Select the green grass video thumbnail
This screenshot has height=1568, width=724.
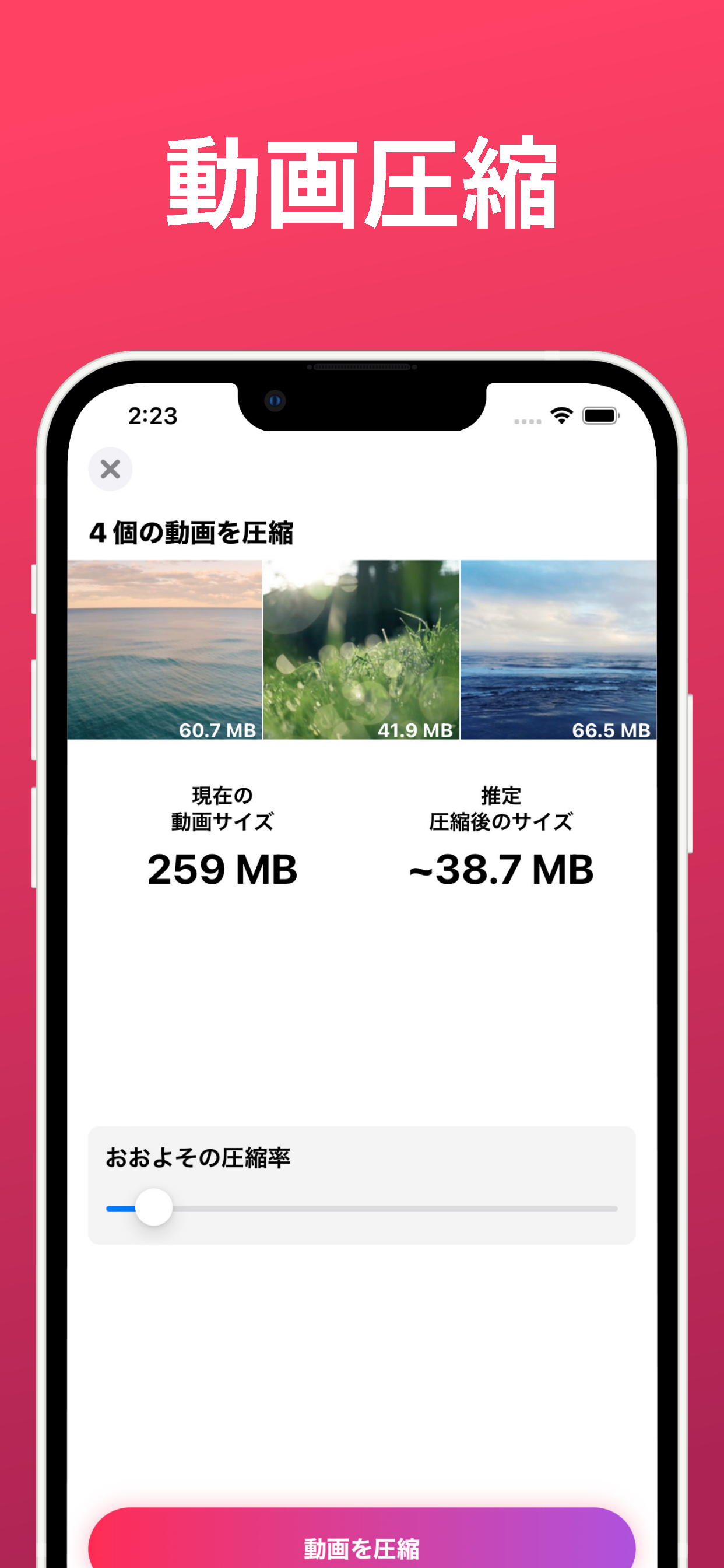361,648
